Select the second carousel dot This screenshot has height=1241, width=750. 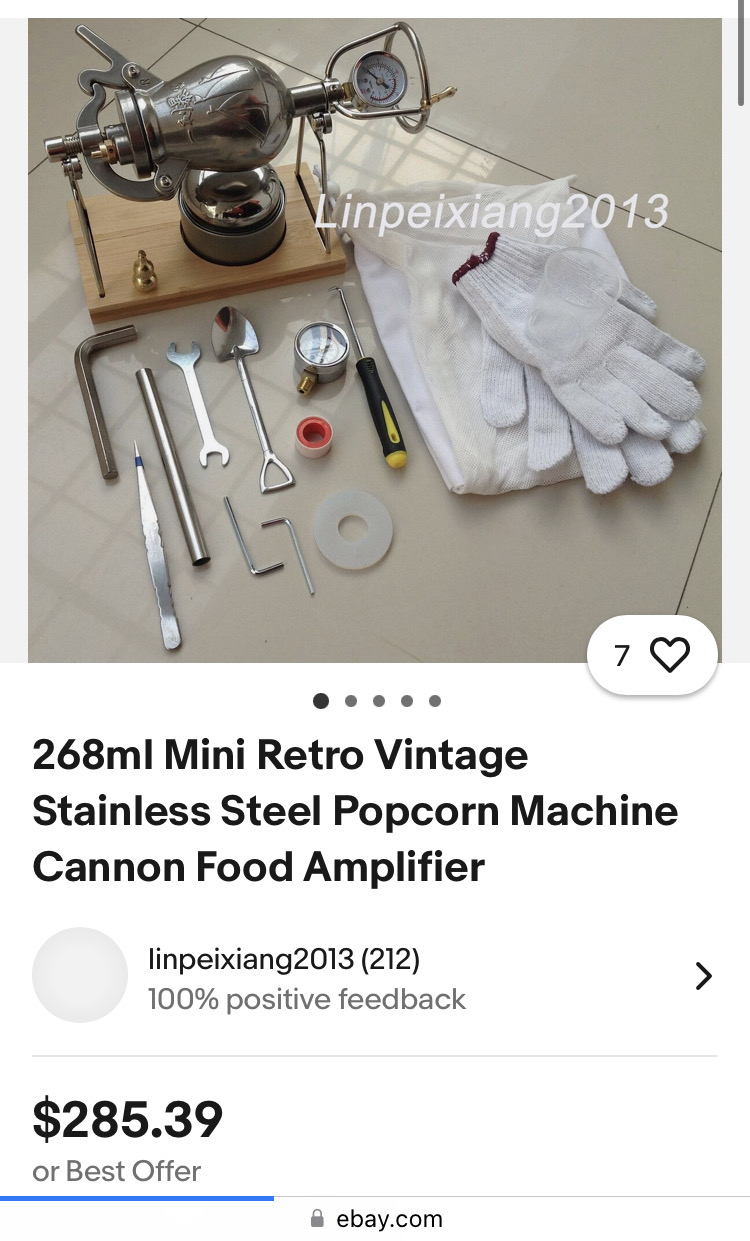[350, 701]
